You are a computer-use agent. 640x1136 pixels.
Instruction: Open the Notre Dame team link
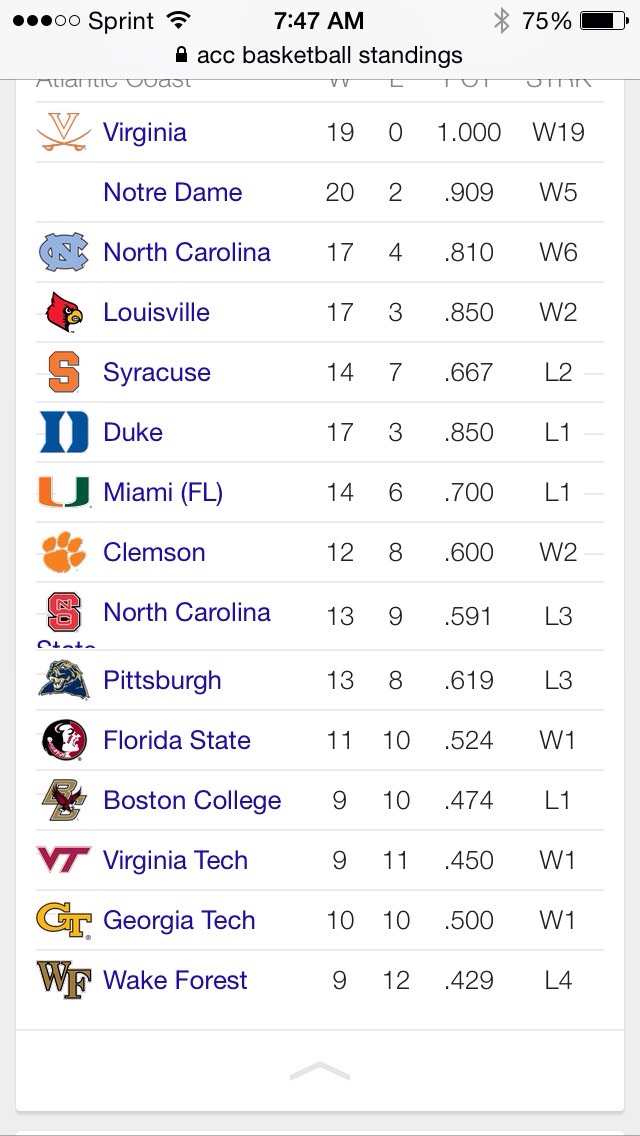click(173, 193)
